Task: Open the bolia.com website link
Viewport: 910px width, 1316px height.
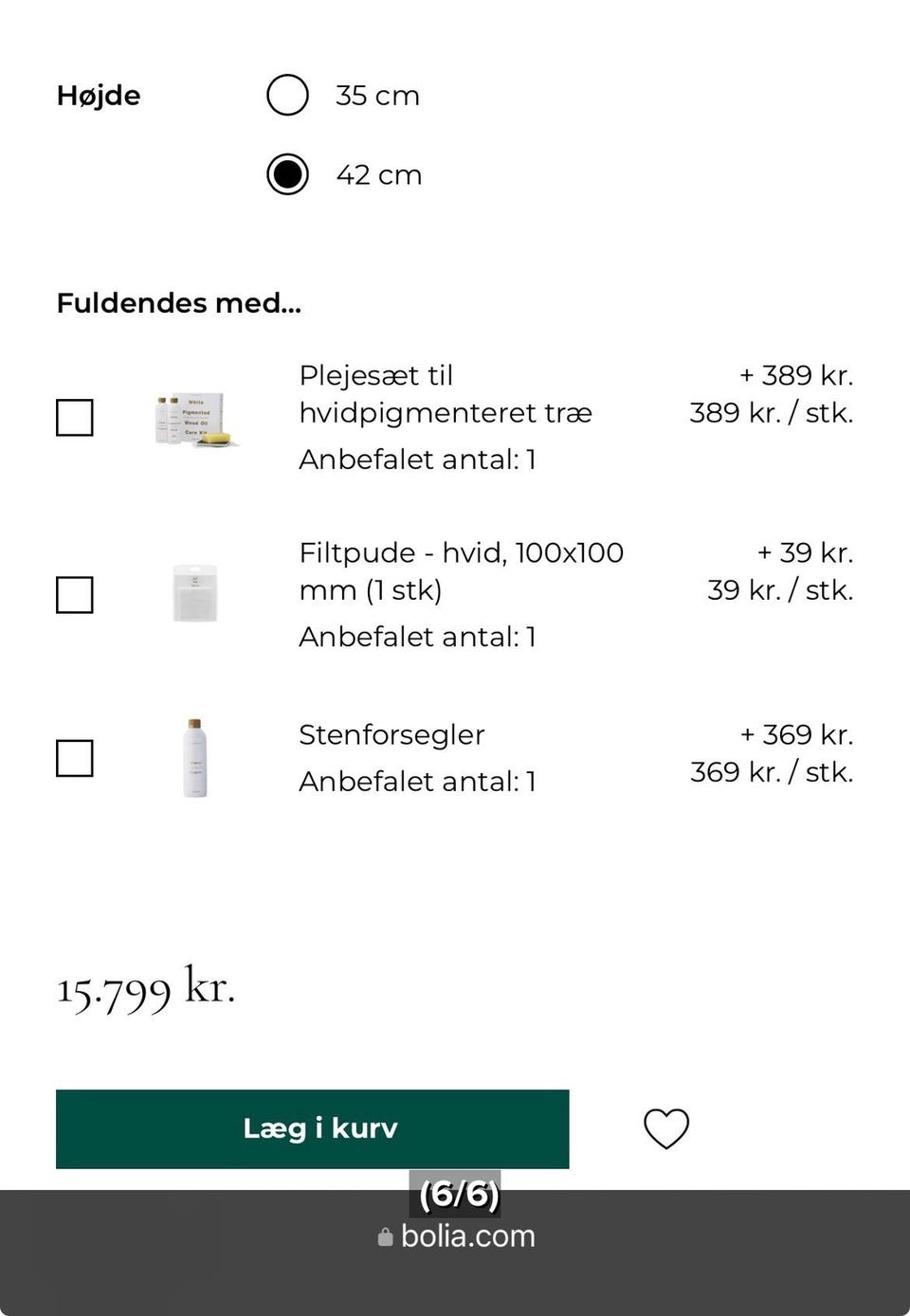Action: [x=468, y=1235]
